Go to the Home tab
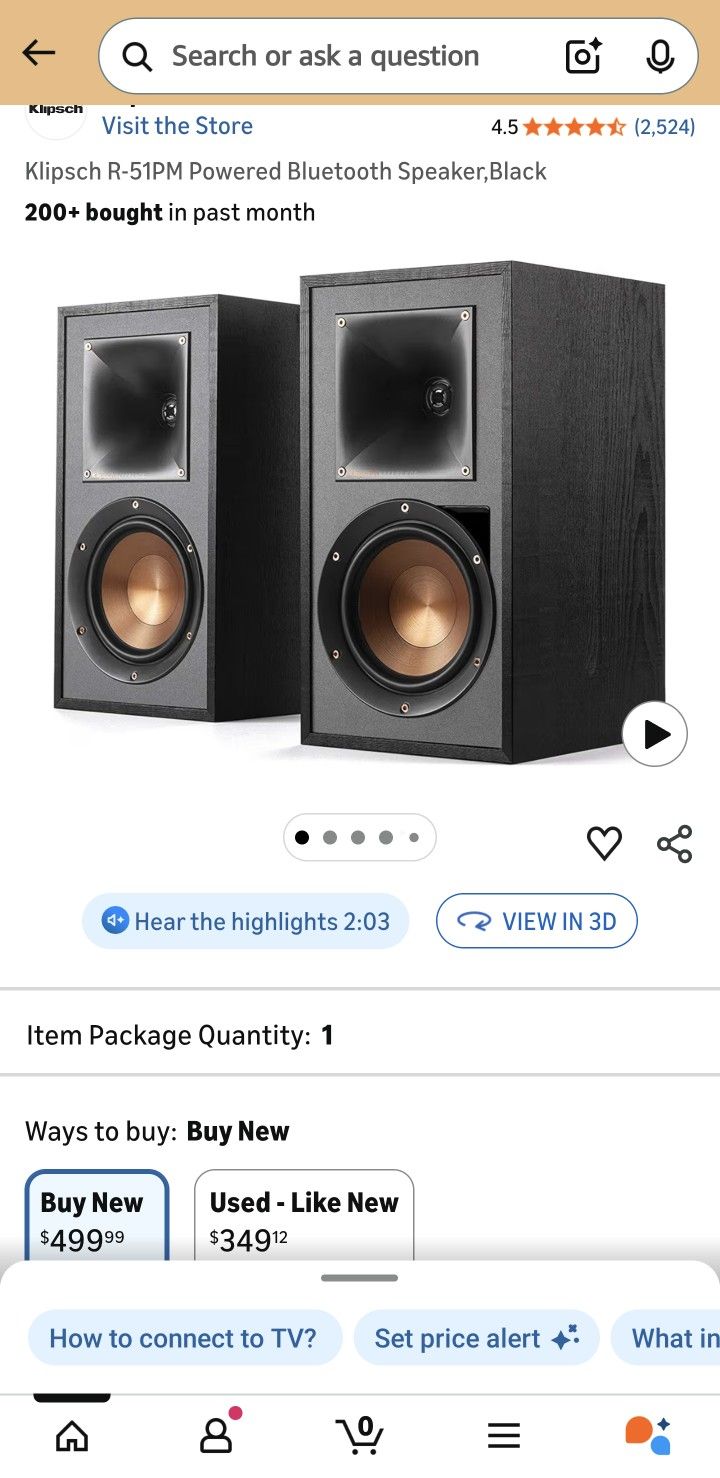Image resolution: width=720 pixels, height=1478 pixels. [x=72, y=1436]
